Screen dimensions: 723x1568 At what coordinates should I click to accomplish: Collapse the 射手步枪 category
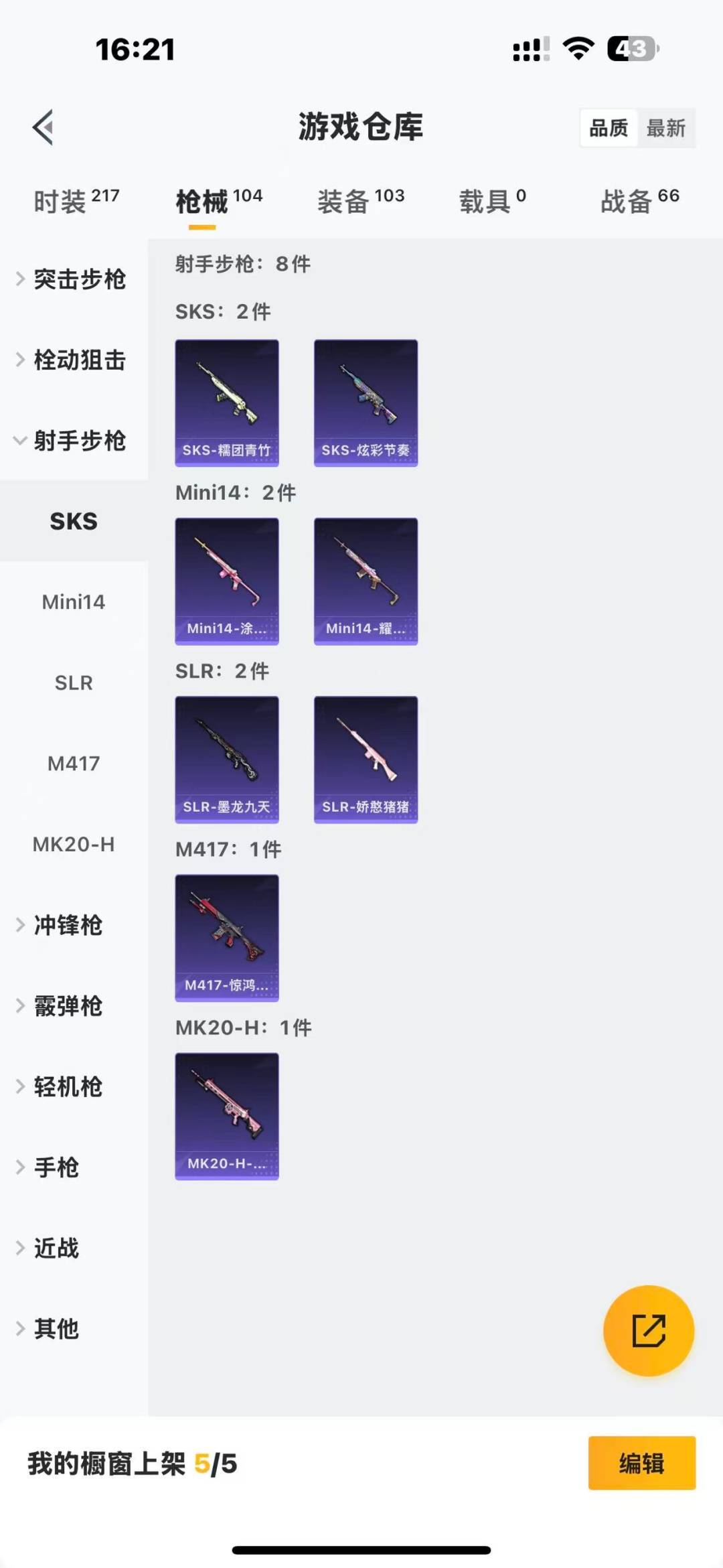click(x=74, y=440)
